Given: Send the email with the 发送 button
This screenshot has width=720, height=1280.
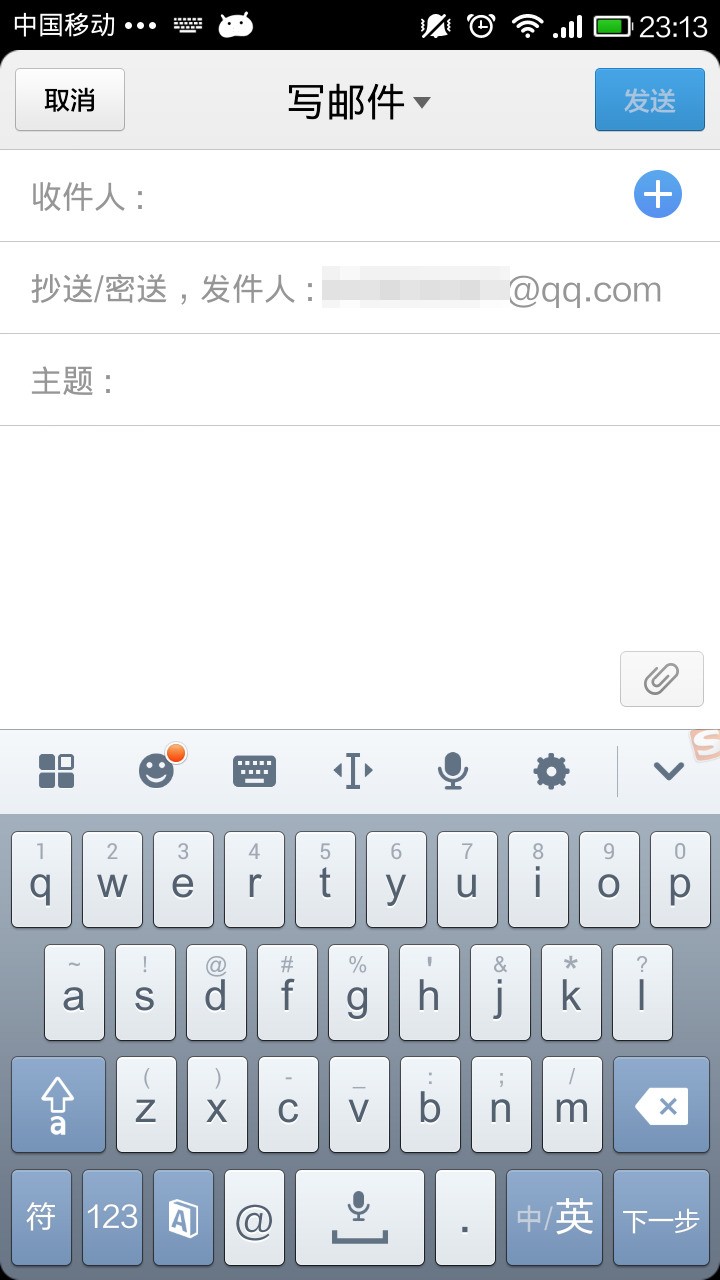Looking at the screenshot, I should click(649, 100).
